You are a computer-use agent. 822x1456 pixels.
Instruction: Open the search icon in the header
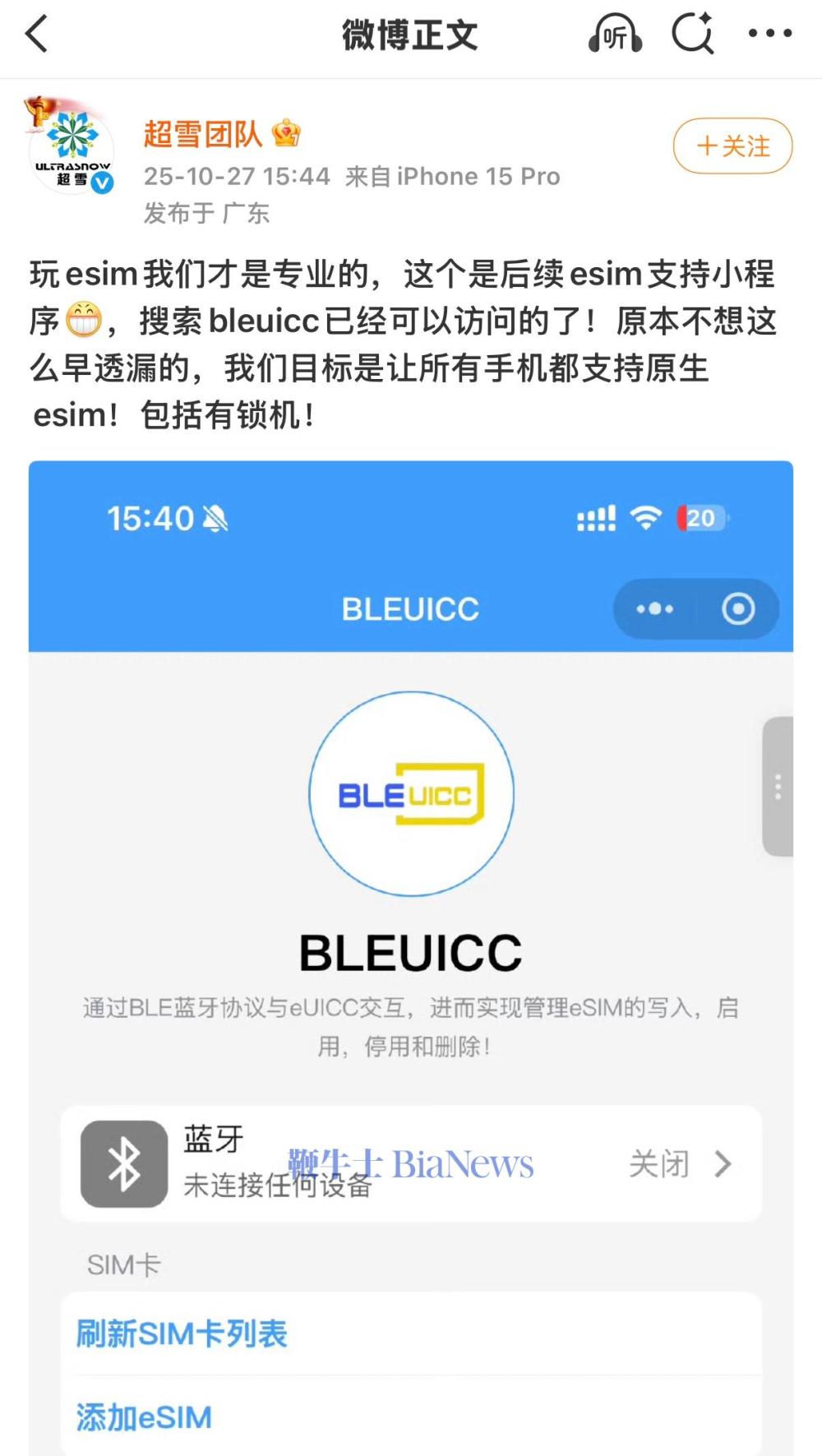[692, 35]
